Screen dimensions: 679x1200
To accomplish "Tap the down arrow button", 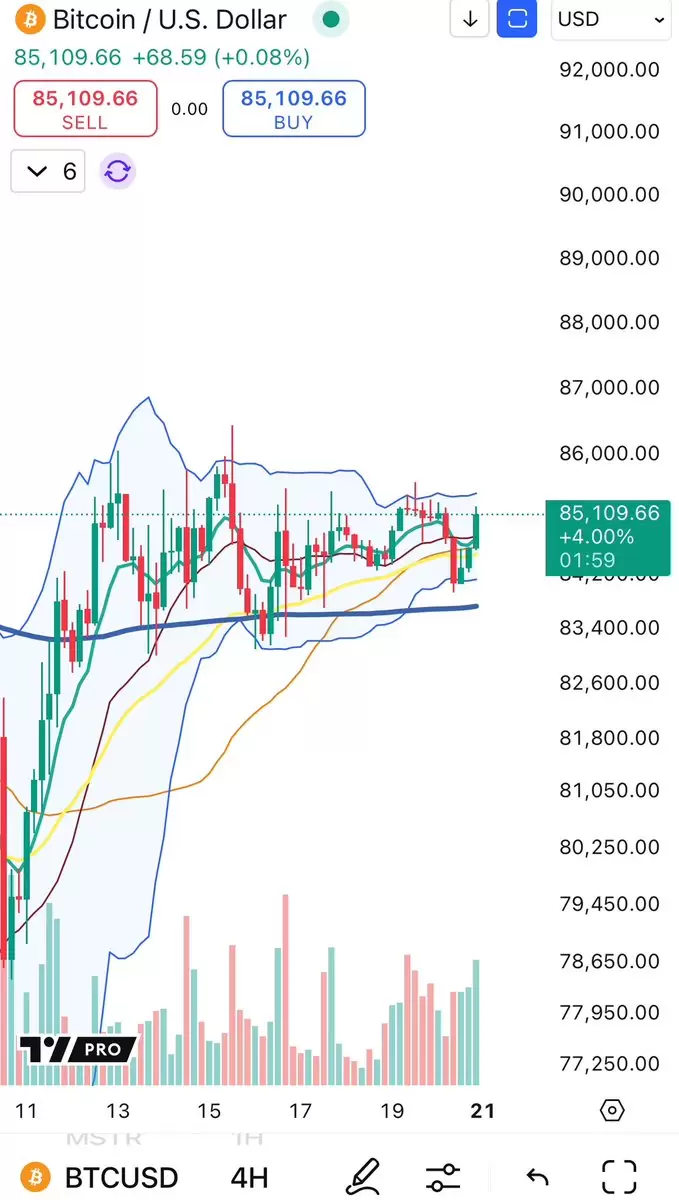I will click(x=470, y=19).
